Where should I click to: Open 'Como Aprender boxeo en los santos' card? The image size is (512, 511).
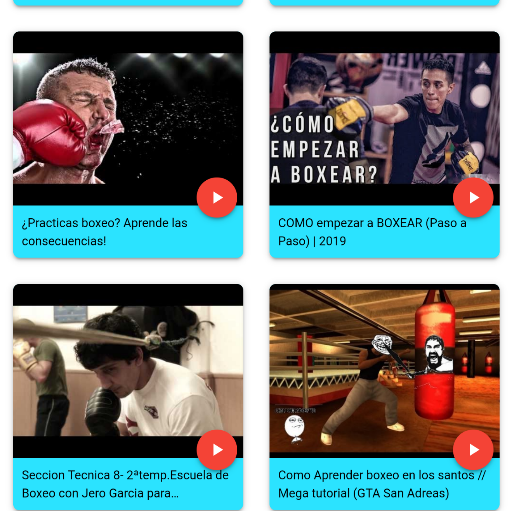pos(384,397)
